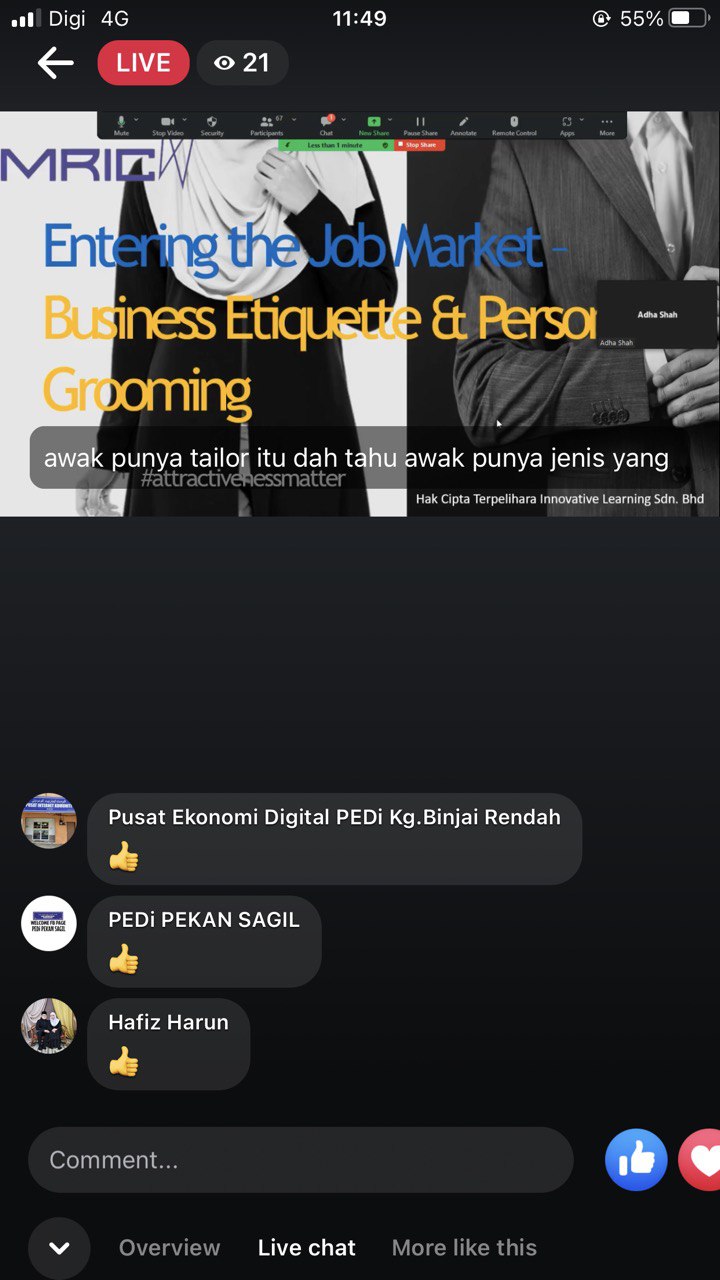Screen dimensions: 720x1280
Task: Tap the live video player
Action: click(360, 313)
